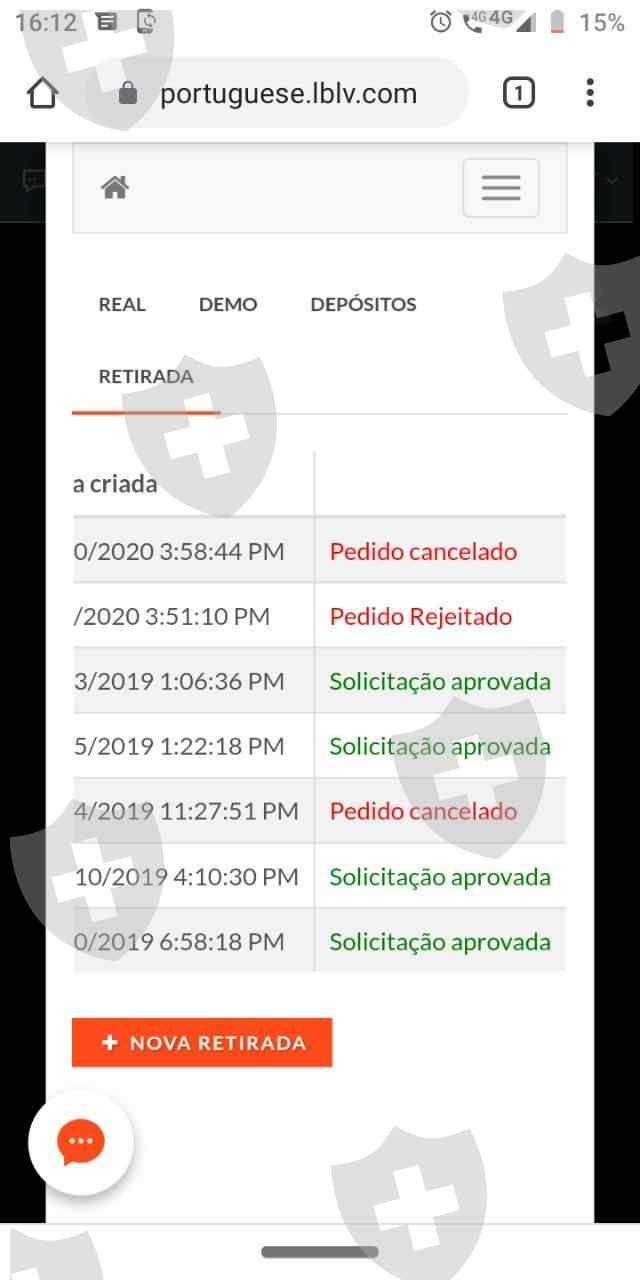
Task: Expand the hamburger navigation menu
Action: 500,187
